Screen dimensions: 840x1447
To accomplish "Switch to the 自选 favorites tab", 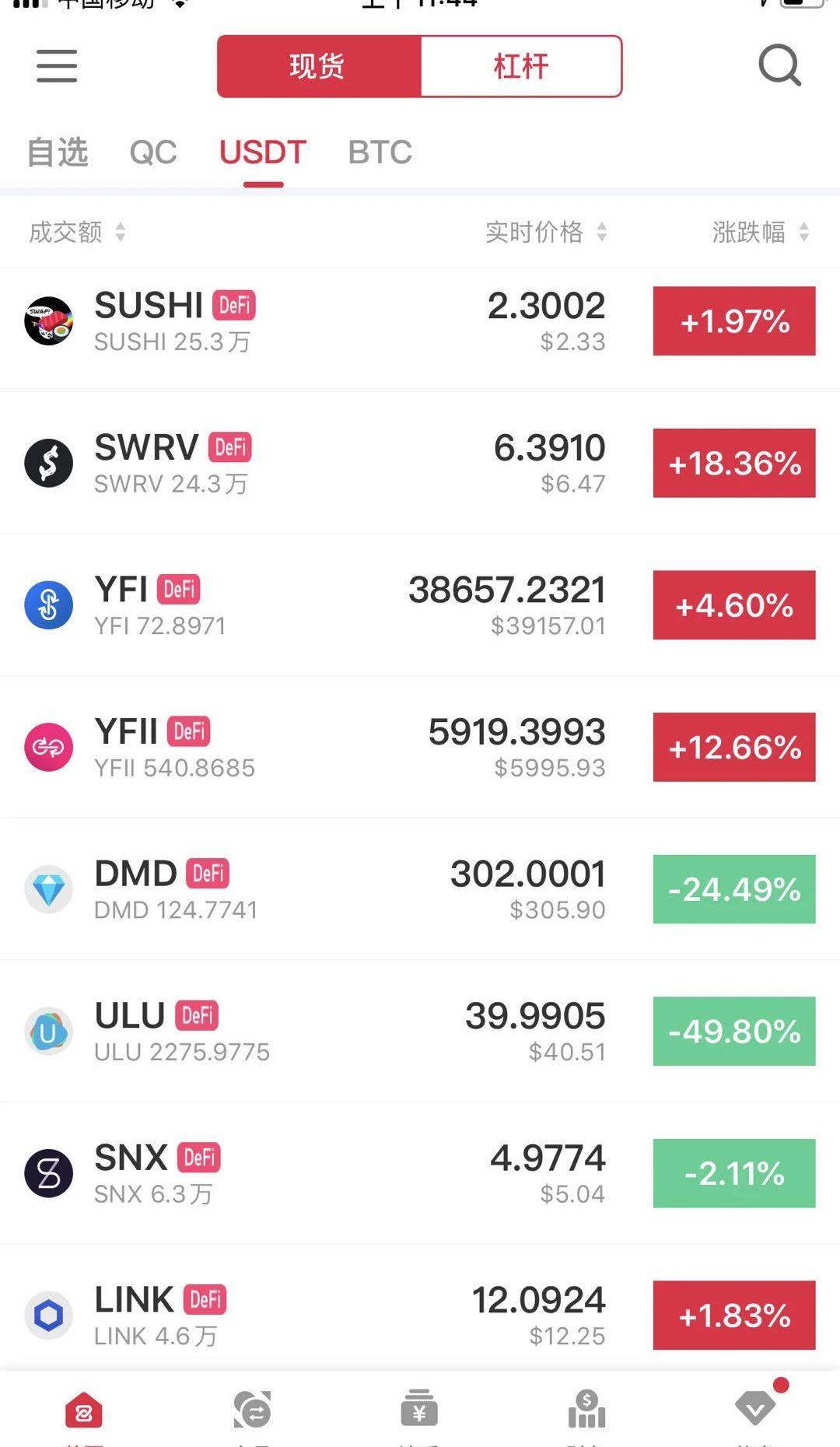I will 58,152.
